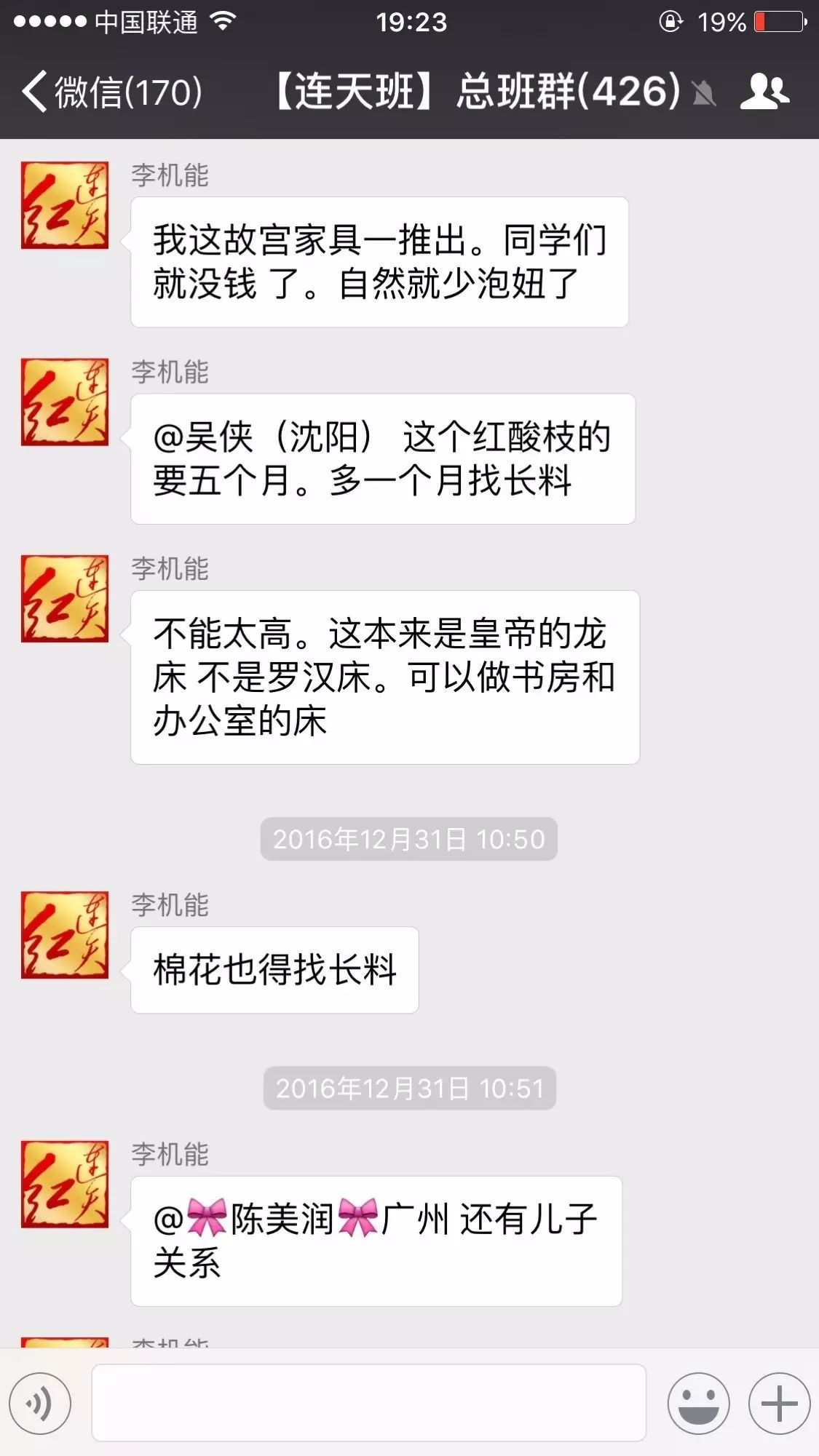The width and height of the screenshot is (819, 1456).
Task: Open 李机能's profile from the 红酸枝 message avatar
Action: pos(65,402)
